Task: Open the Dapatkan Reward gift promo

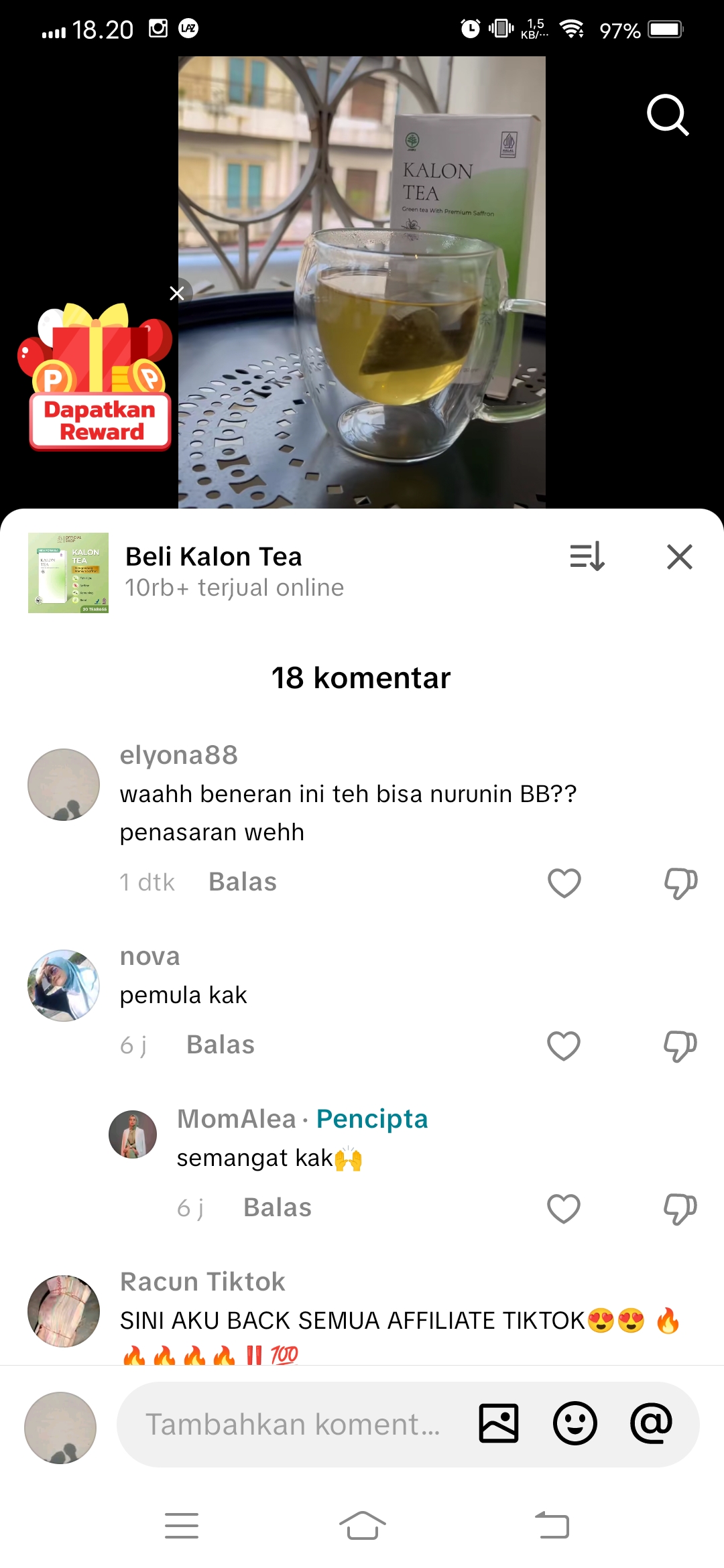Action: pos(99,382)
